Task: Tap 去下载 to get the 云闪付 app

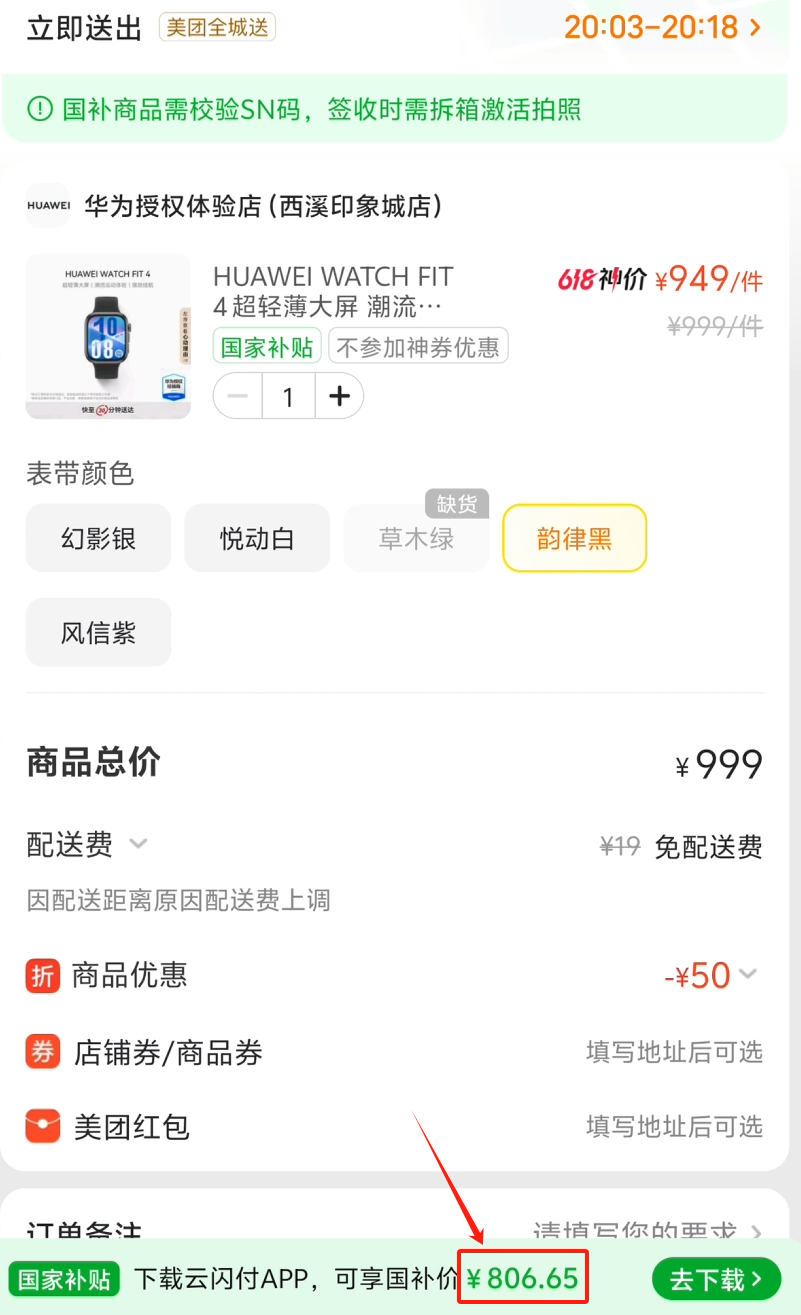Action: [x=716, y=1278]
